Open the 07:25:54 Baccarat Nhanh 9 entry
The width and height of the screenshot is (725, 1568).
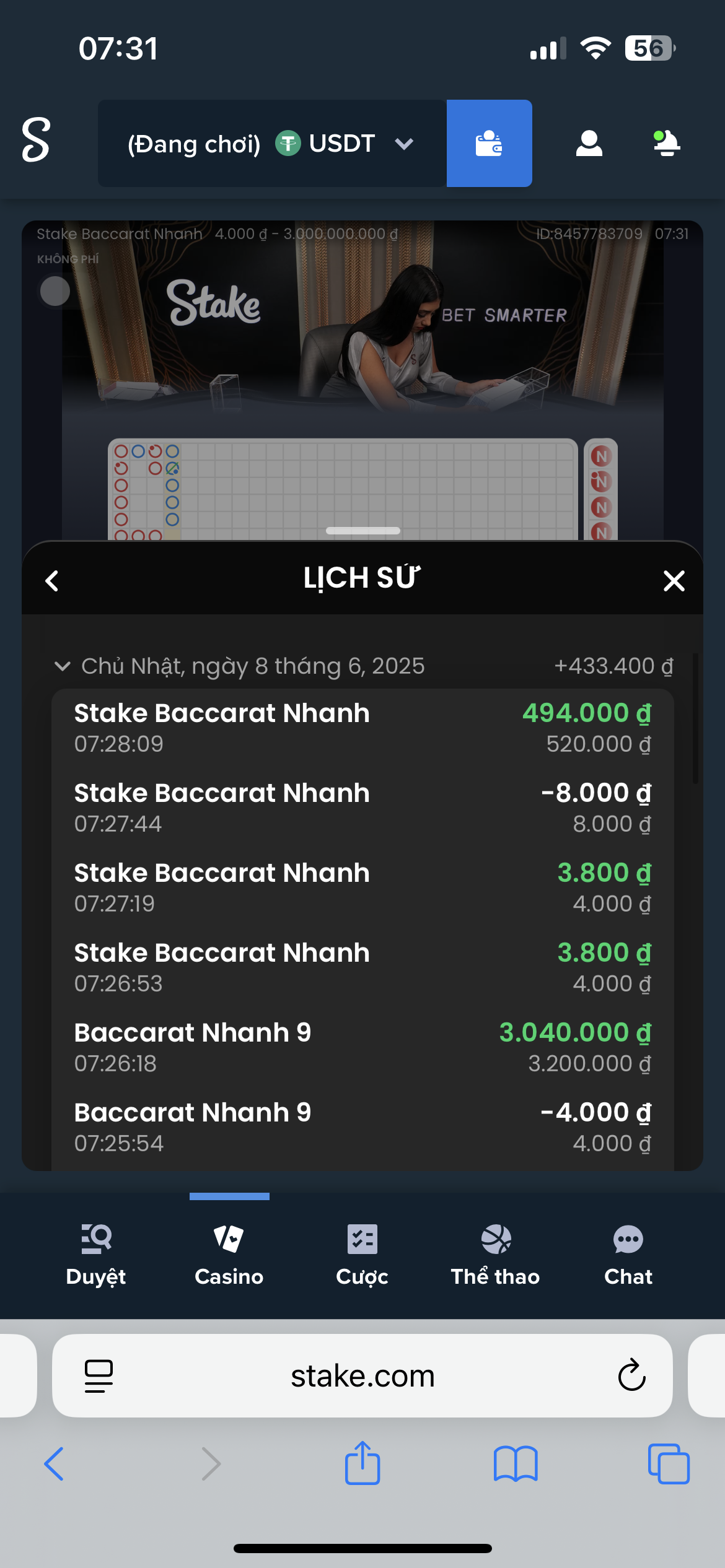[362, 1127]
